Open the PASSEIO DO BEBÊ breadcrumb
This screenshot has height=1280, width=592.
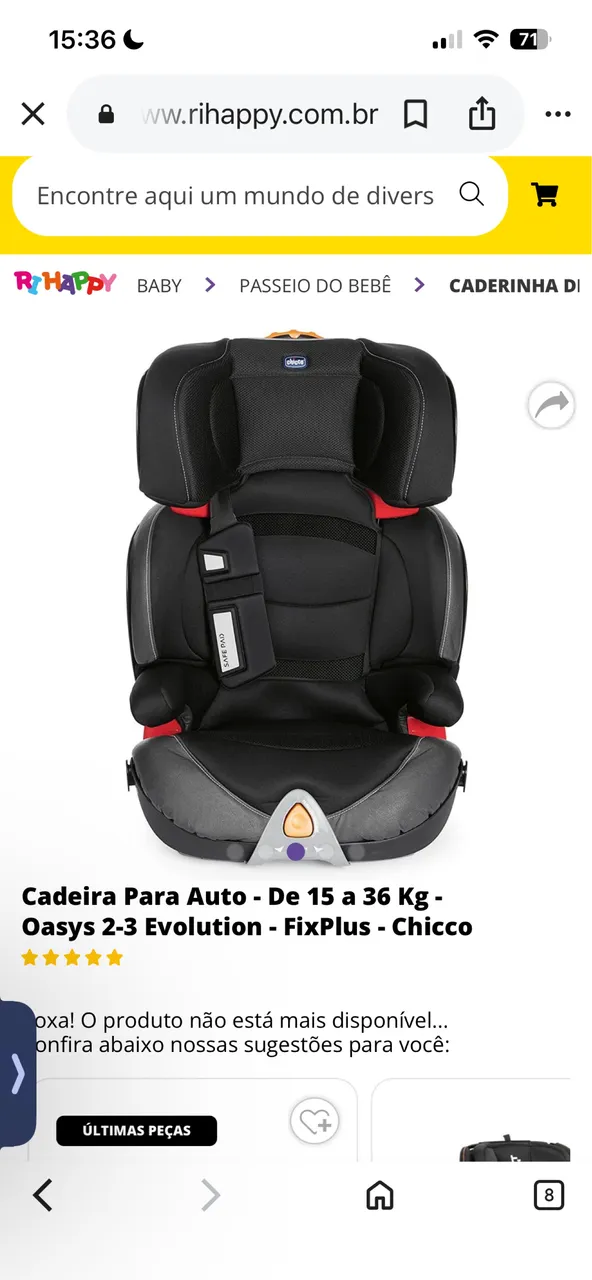315,285
